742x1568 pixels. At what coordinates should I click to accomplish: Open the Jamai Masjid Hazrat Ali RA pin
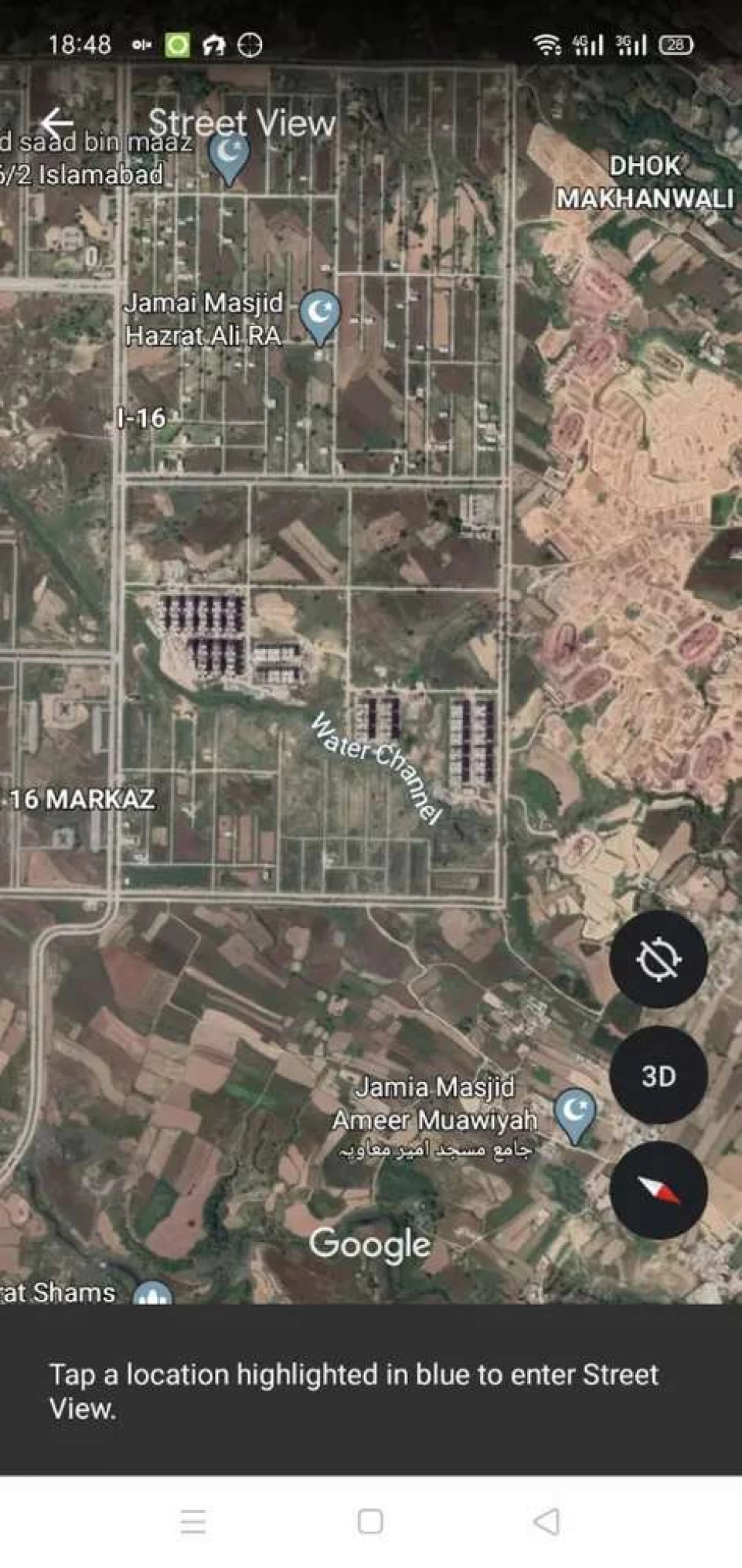(x=319, y=315)
